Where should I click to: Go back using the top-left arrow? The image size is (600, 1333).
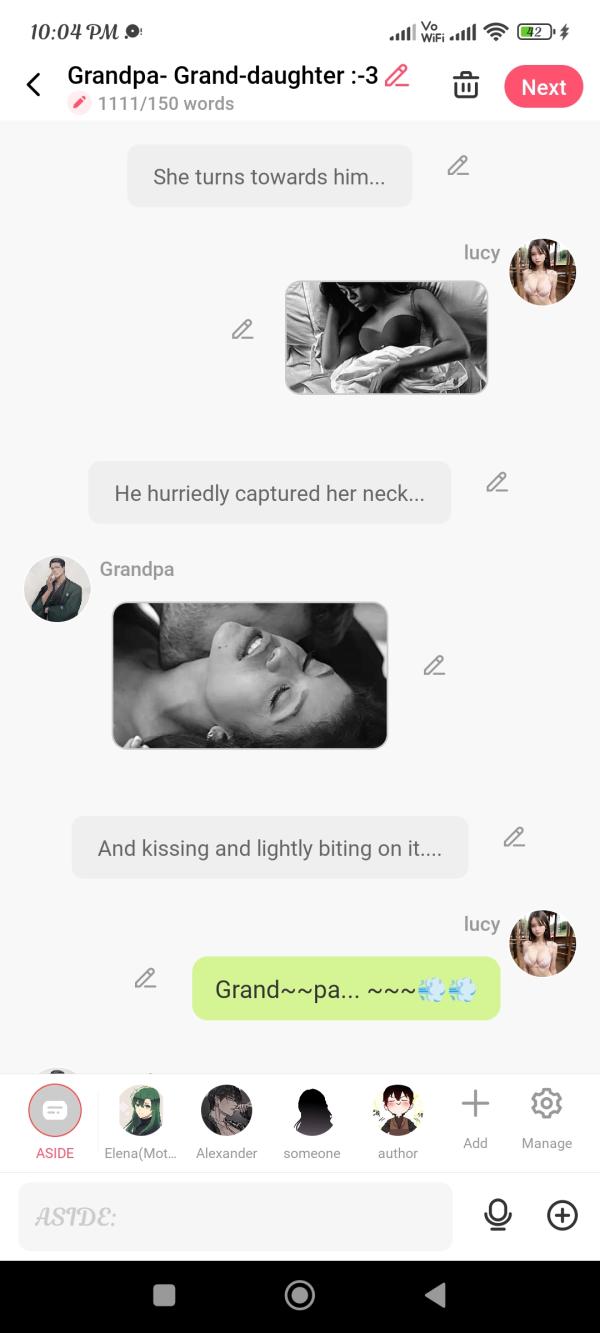pyautogui.click(x=33, y=85)
